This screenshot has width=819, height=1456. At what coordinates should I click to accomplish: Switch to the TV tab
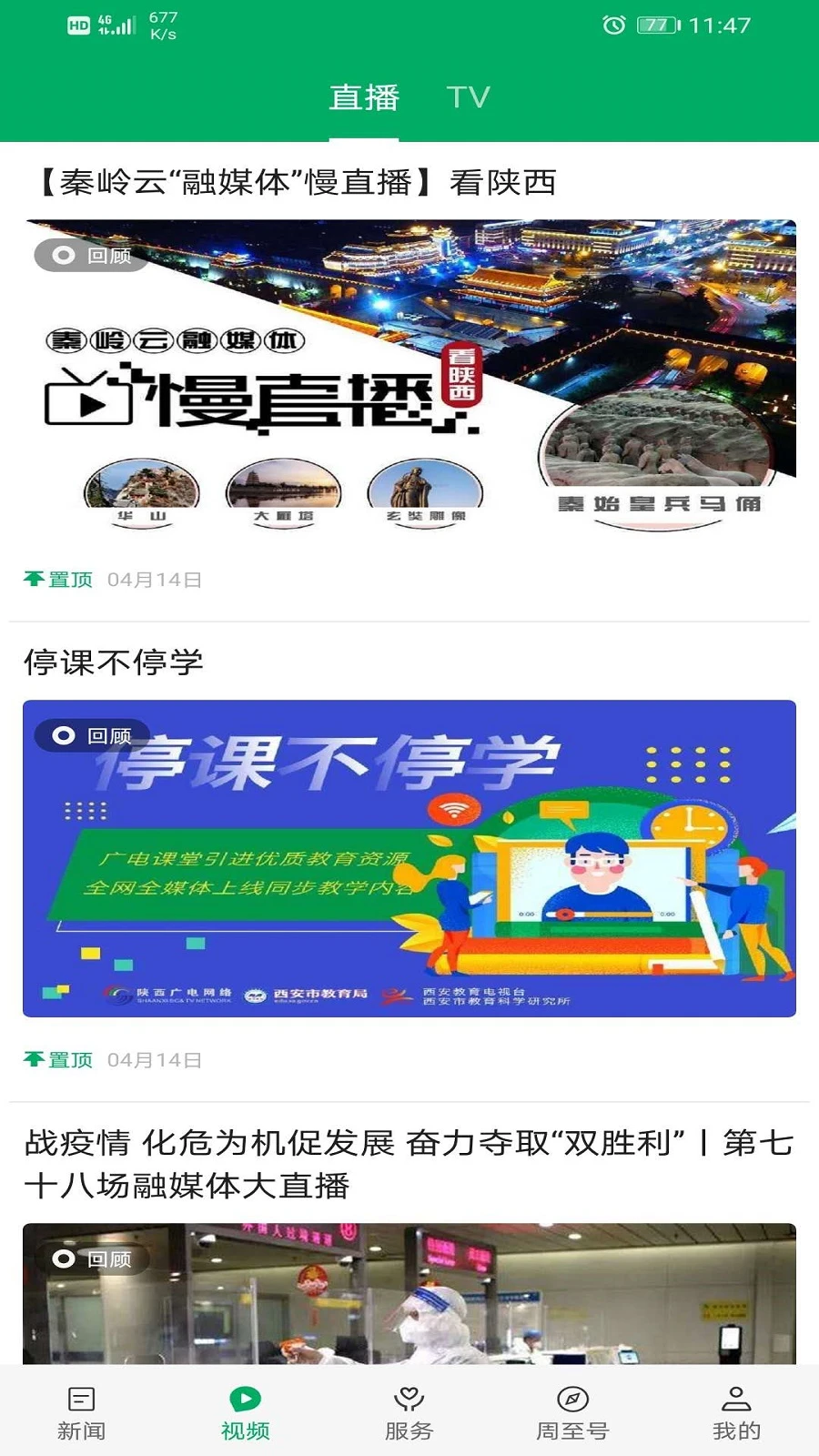coord(467,96)
